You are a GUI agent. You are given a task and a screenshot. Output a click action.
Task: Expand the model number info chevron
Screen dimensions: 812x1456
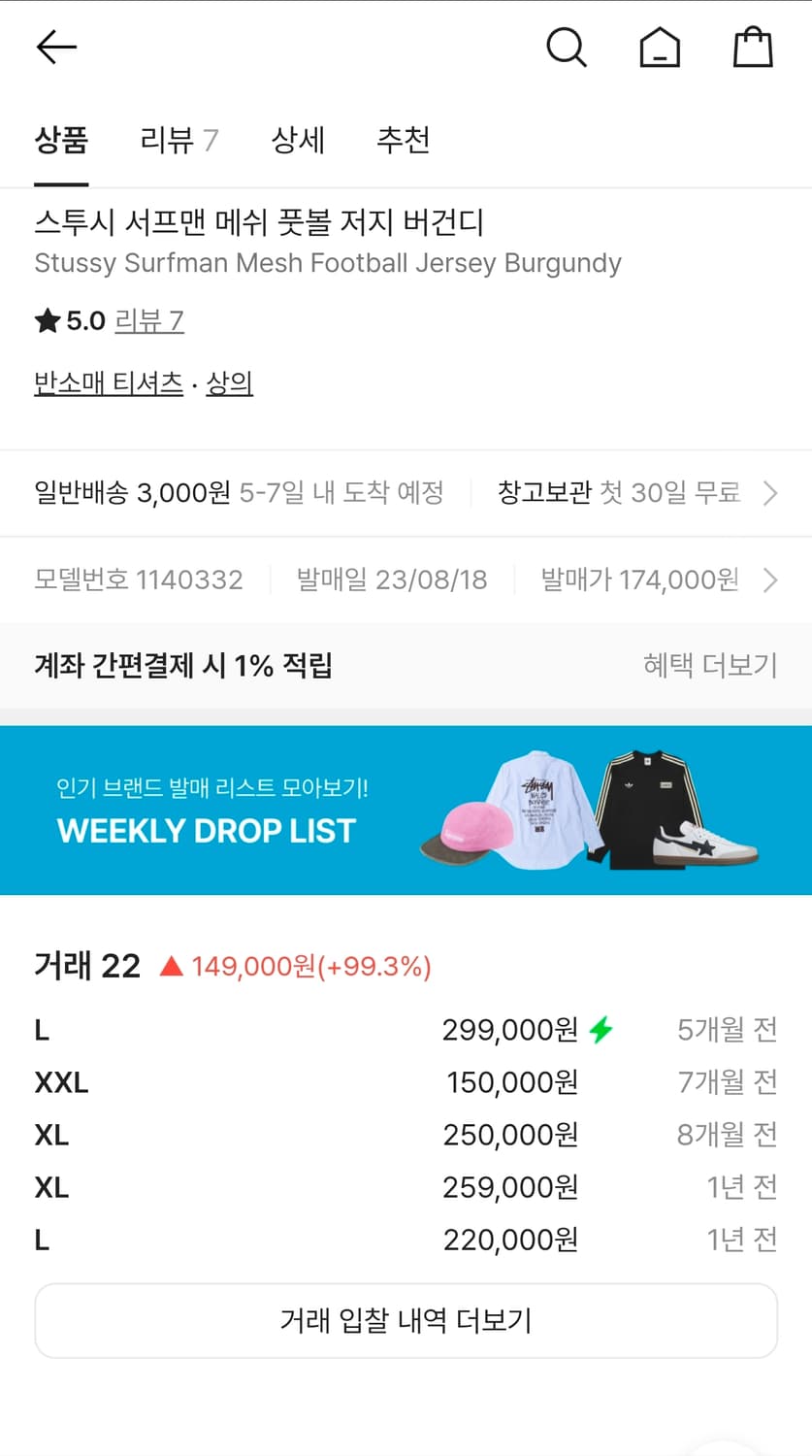pyautogui.click(x=770, y=579)
